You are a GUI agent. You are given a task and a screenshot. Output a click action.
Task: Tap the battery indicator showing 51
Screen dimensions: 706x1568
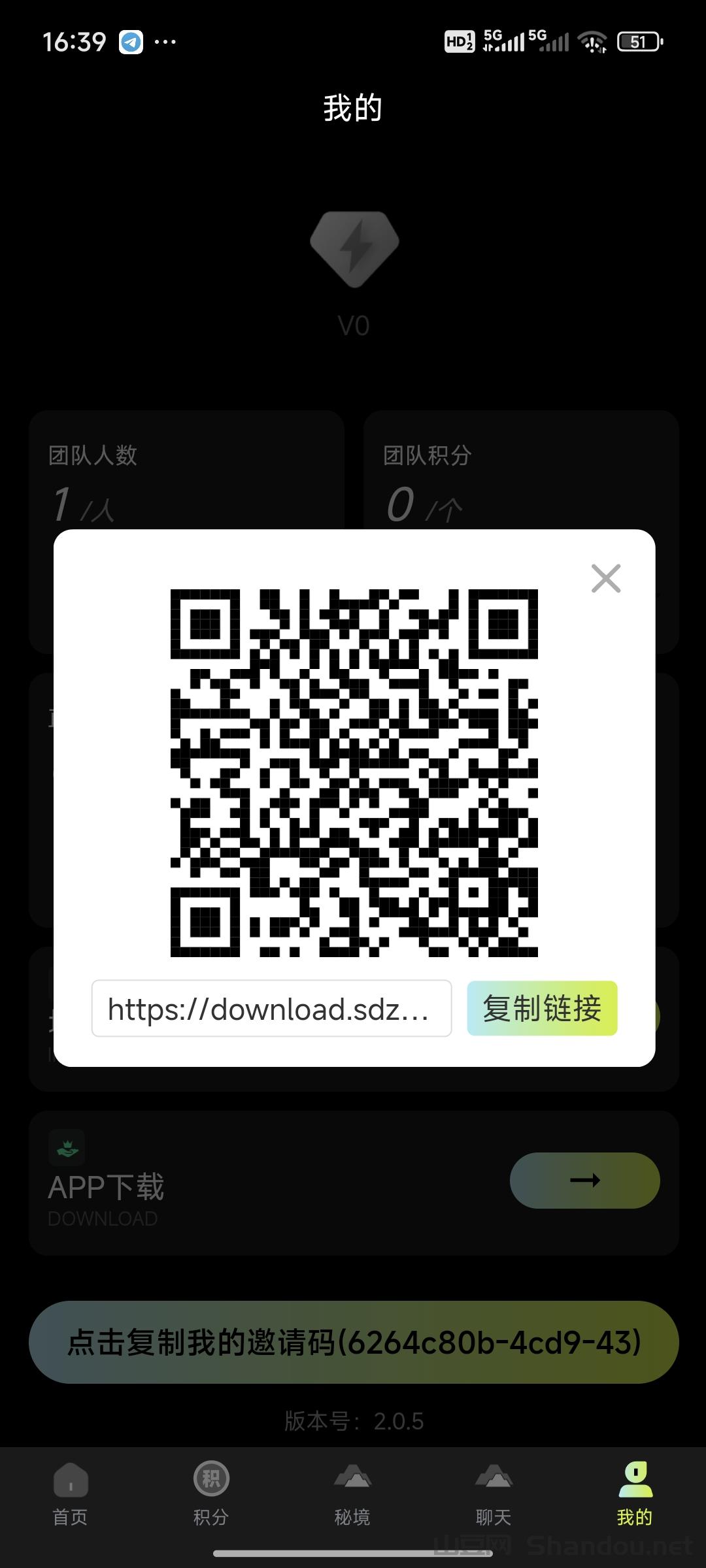coord(639,41)
